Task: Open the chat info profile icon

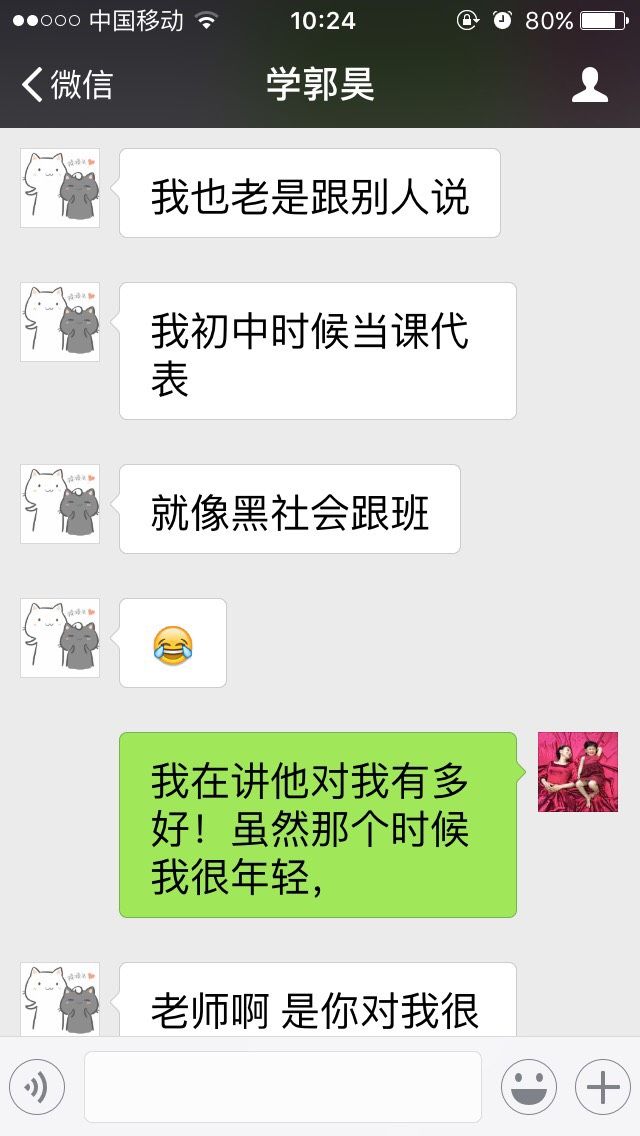Action: point(589,85)
